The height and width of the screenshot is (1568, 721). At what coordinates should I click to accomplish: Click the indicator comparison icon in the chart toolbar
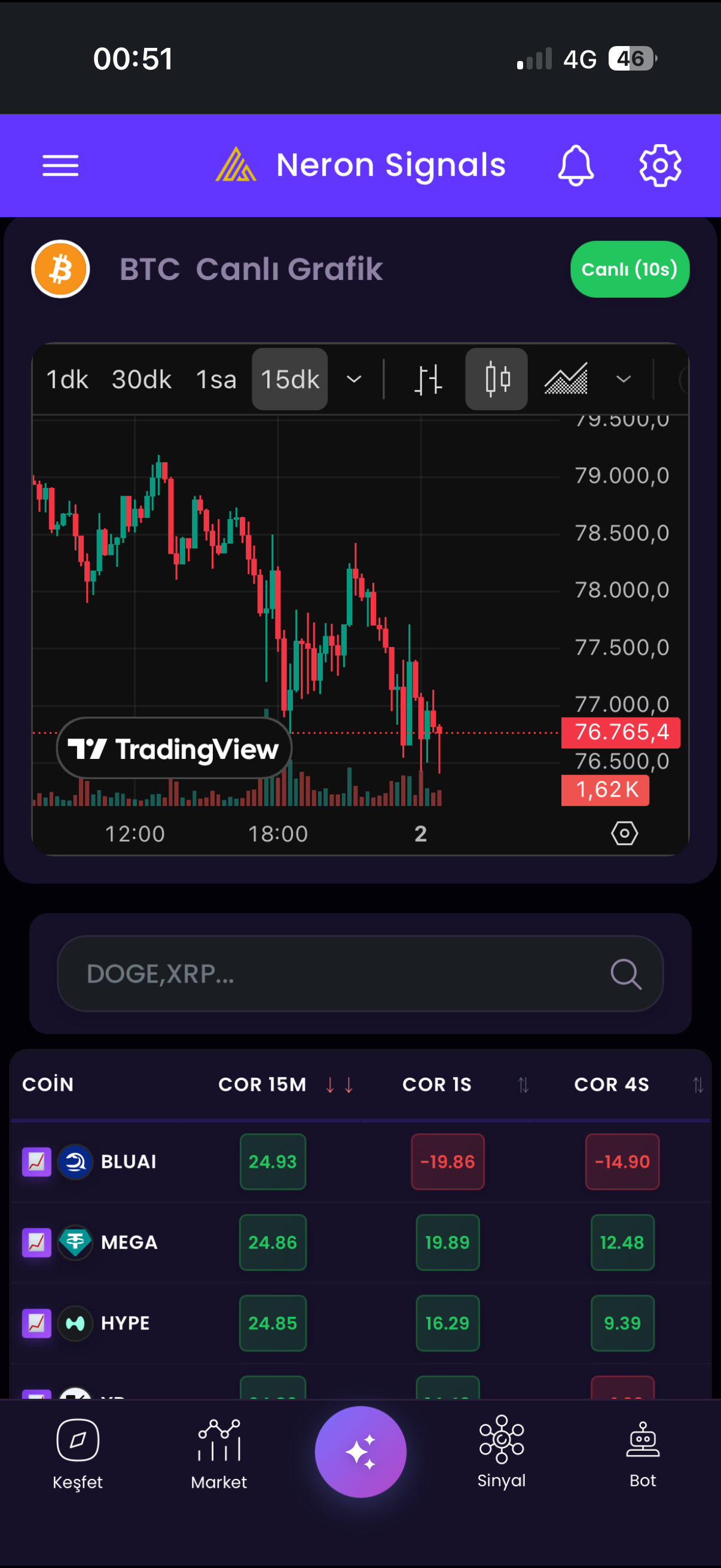click(x=429, y=379)
